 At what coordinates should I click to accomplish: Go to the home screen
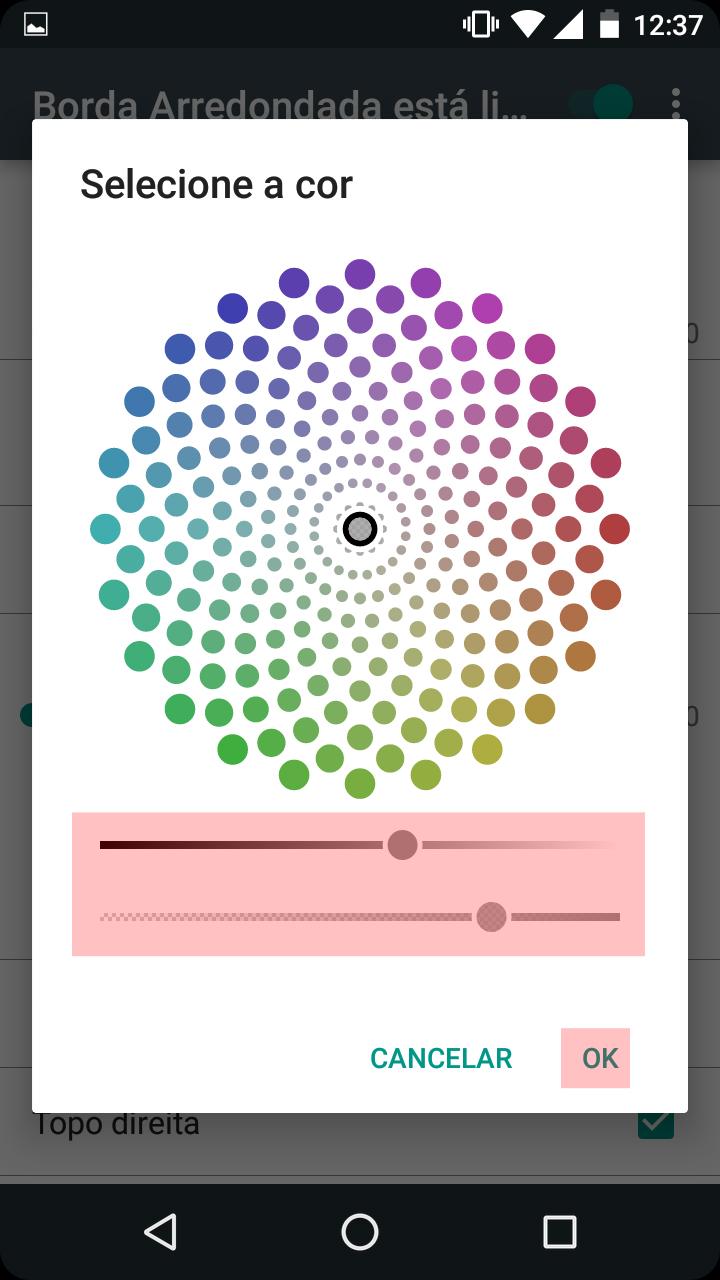point(360,1232)
